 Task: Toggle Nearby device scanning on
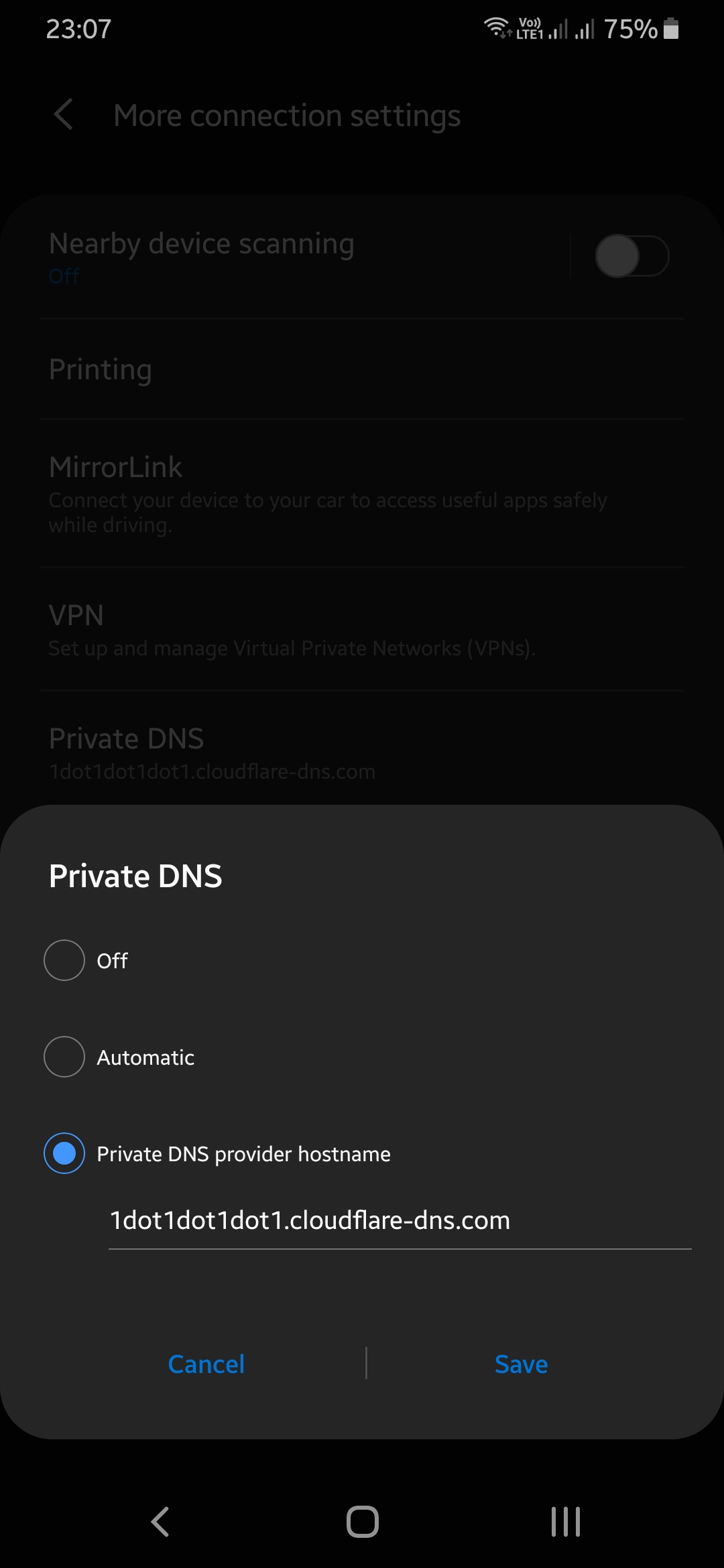point(631,256)
